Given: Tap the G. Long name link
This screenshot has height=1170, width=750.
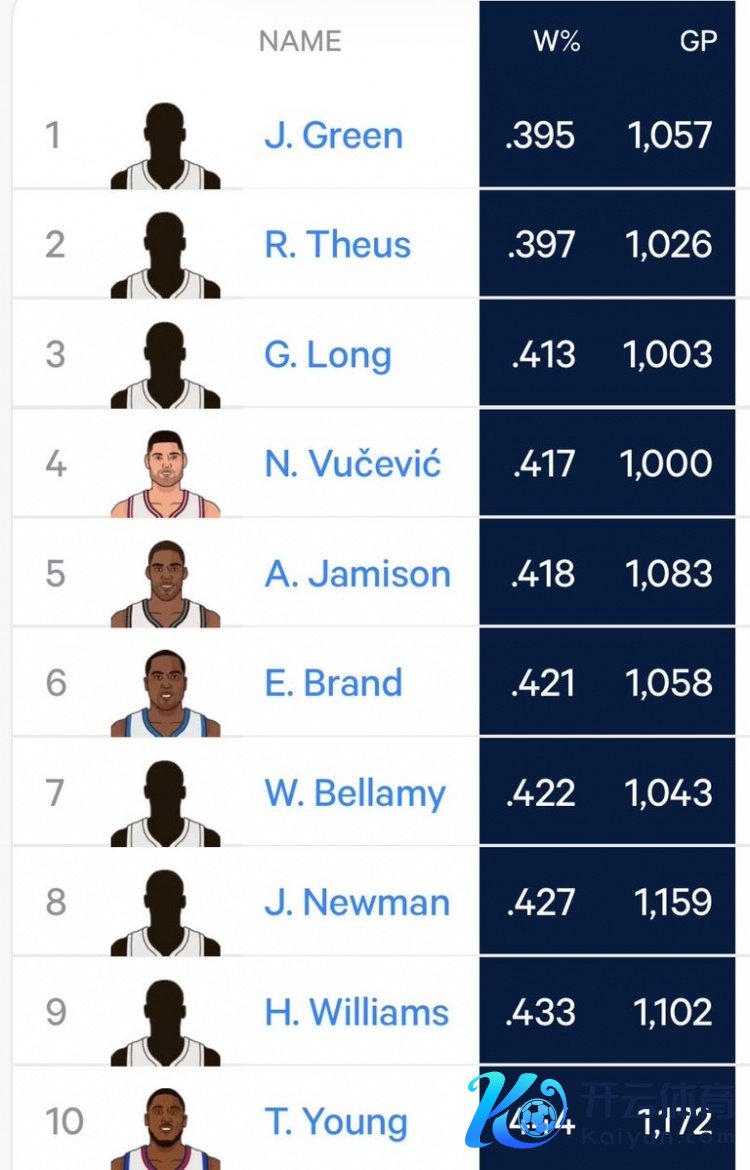Looking at the screenshot, I should [x=327, y=355].
